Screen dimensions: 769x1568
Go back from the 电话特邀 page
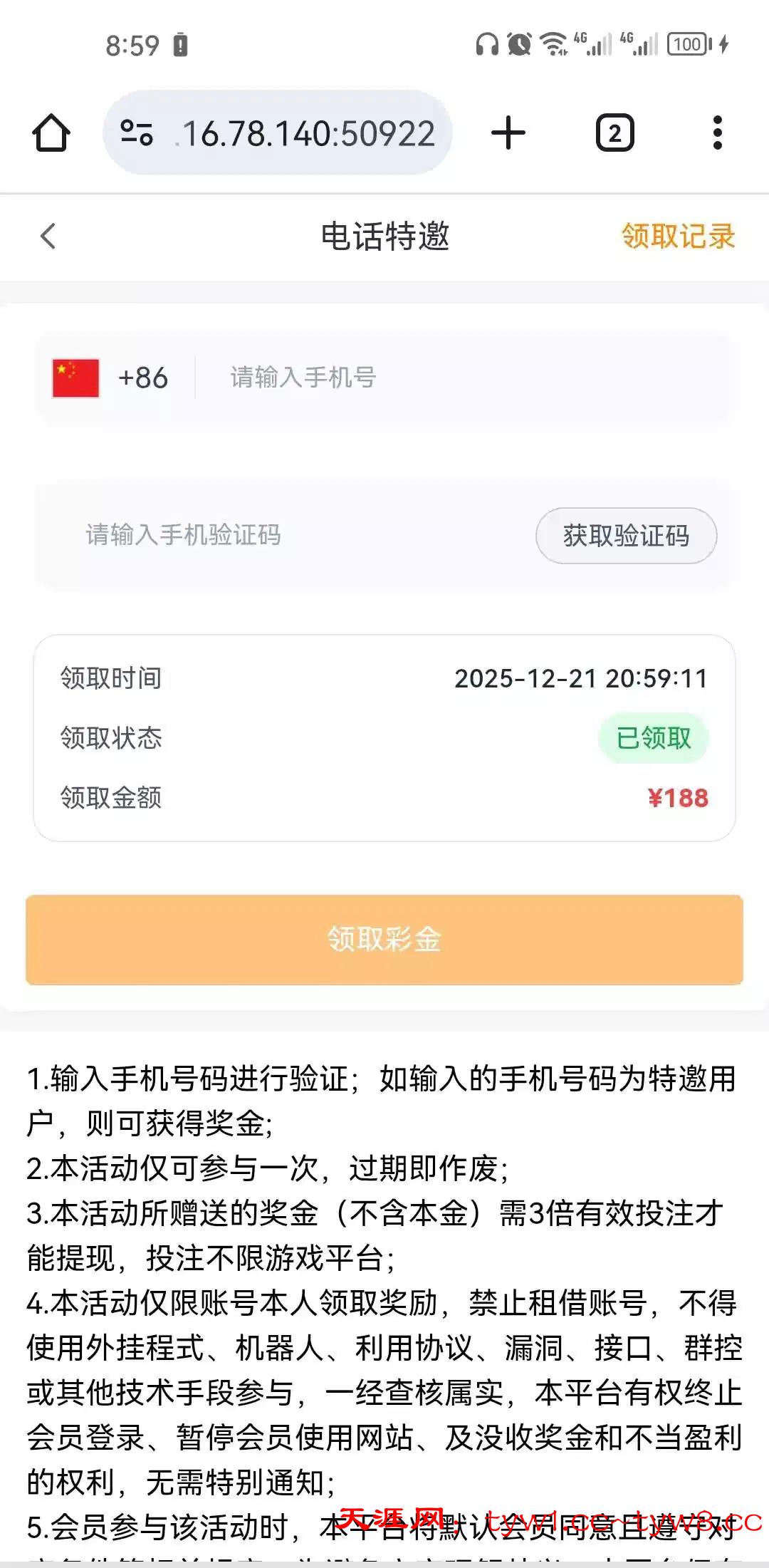[x=48, y=237]
